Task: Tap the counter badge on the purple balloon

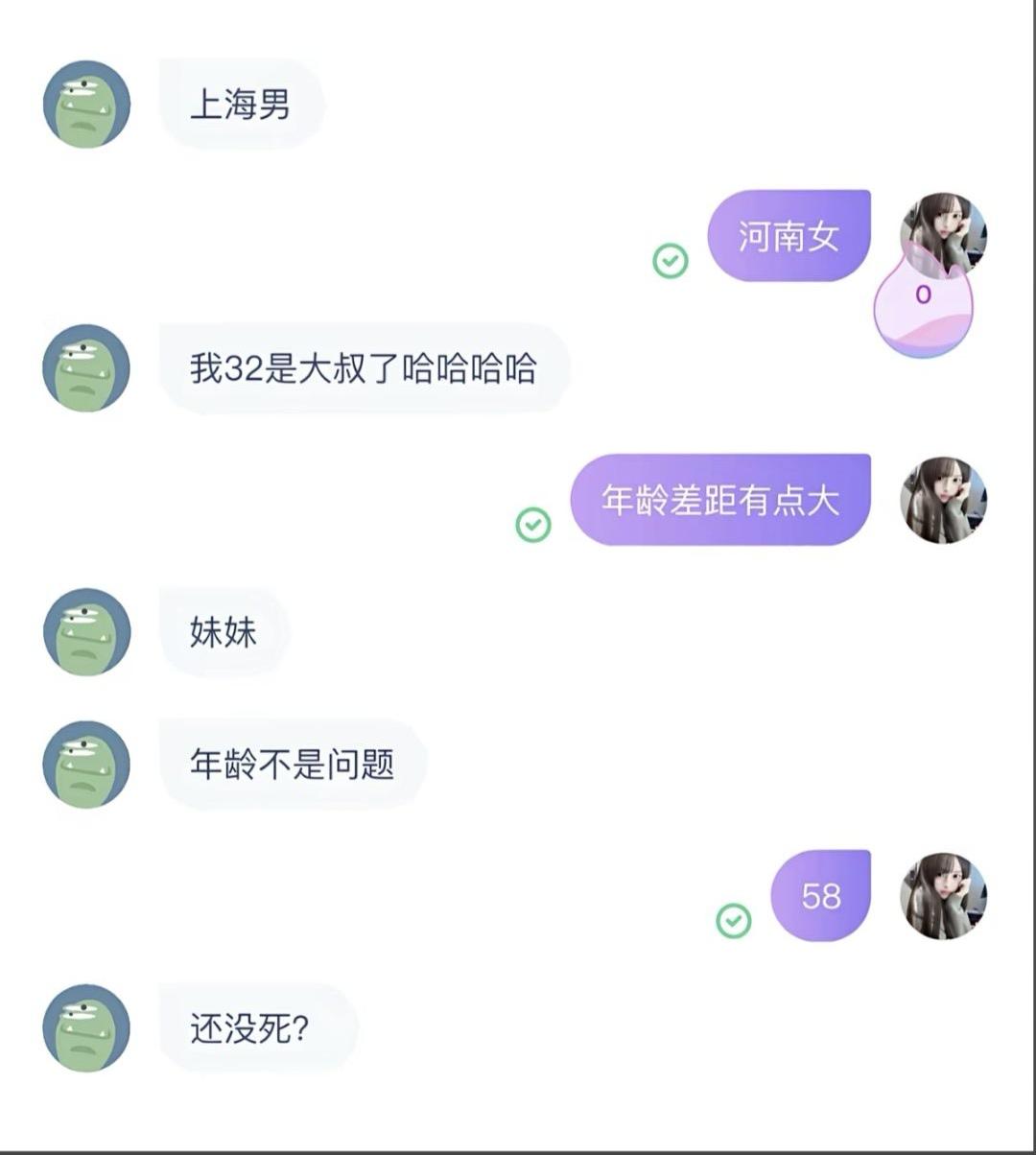Action: (x=922, y=295)
